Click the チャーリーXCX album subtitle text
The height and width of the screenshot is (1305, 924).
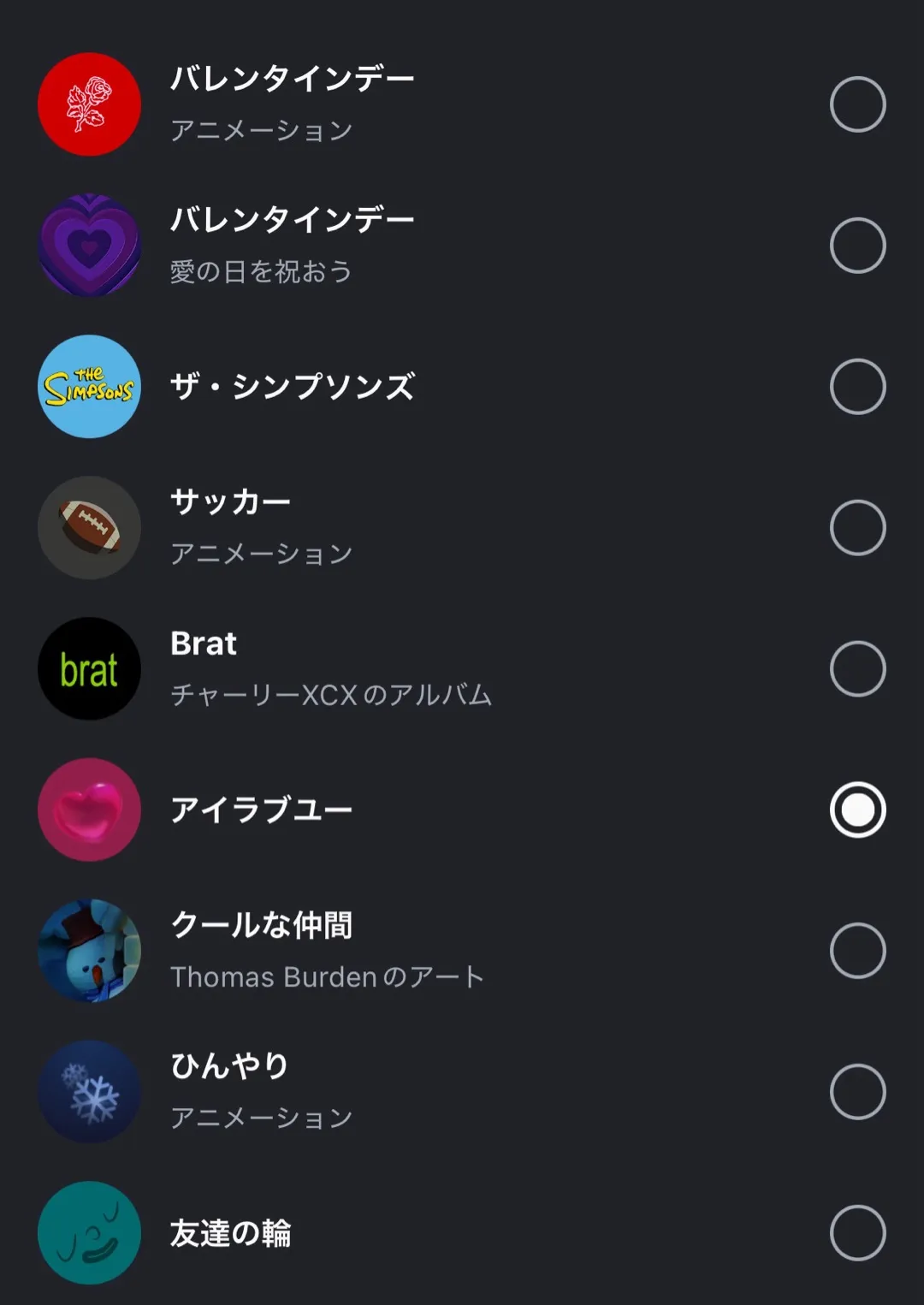(332, 696)
